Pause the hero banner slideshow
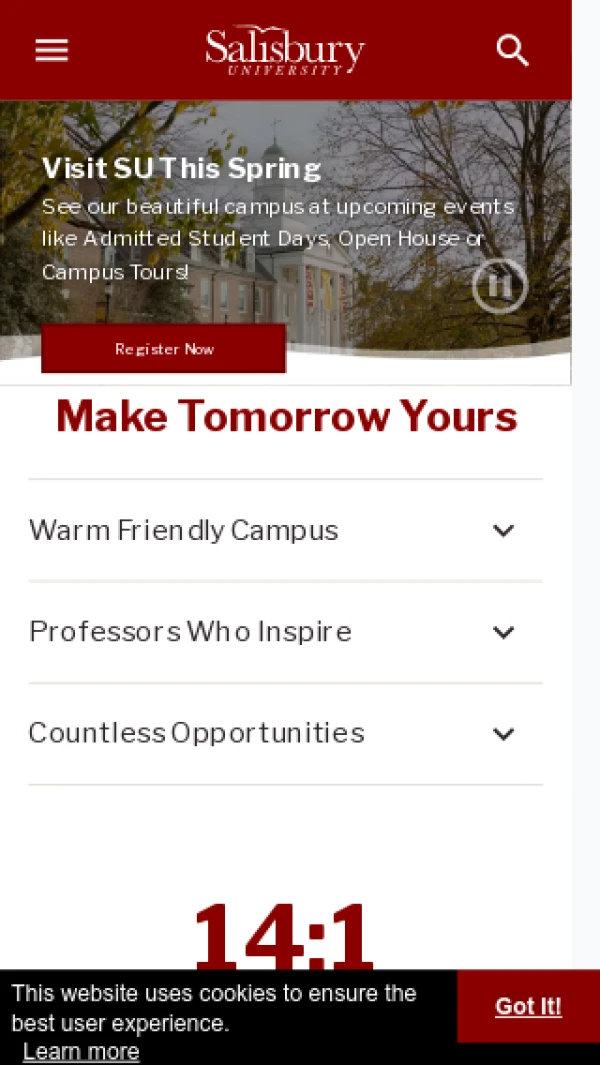Screen dimensions: 600x1065 tap(499, 286)
